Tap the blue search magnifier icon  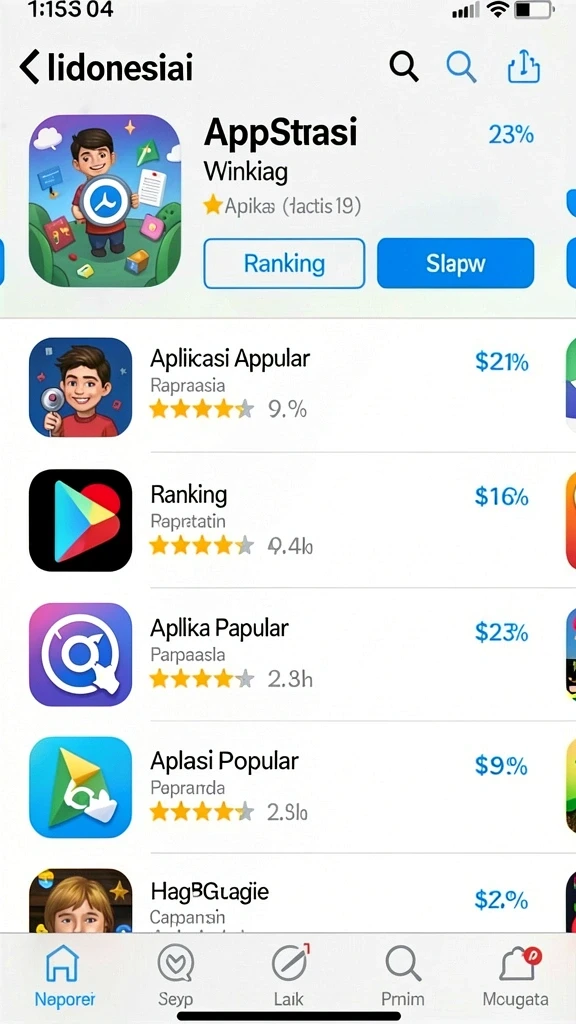point(461,66)
